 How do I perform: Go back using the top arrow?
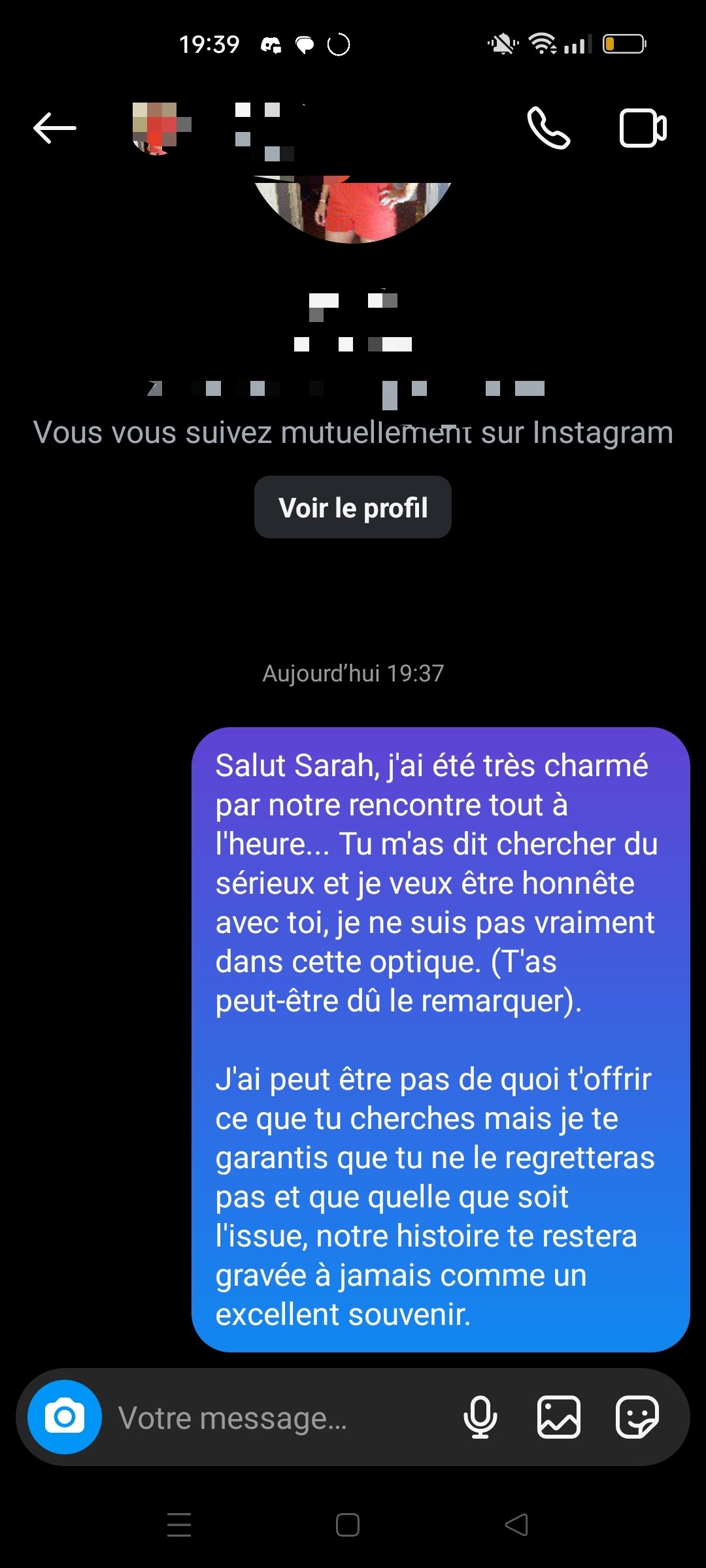[x=55, y=127]
